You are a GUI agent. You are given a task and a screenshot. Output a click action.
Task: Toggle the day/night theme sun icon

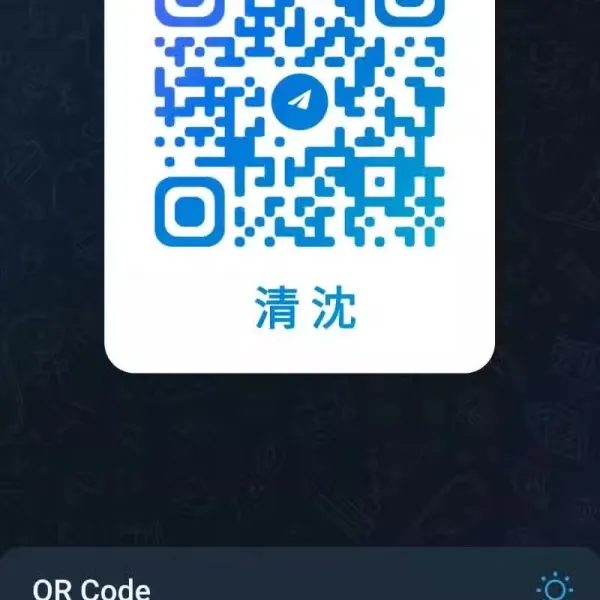pos(555,587)
